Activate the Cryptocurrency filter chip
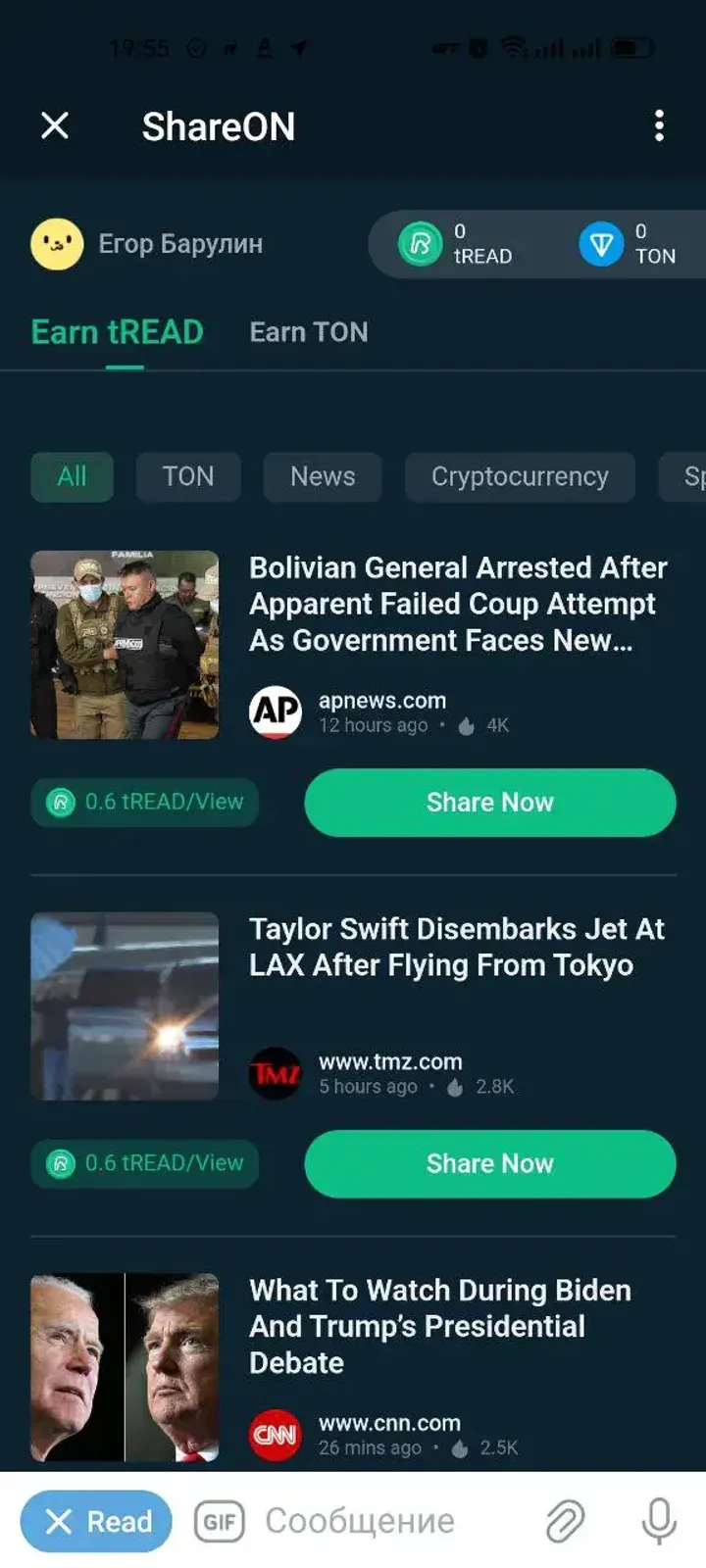Screen dimensions: 706x1568 pos(520,477)
